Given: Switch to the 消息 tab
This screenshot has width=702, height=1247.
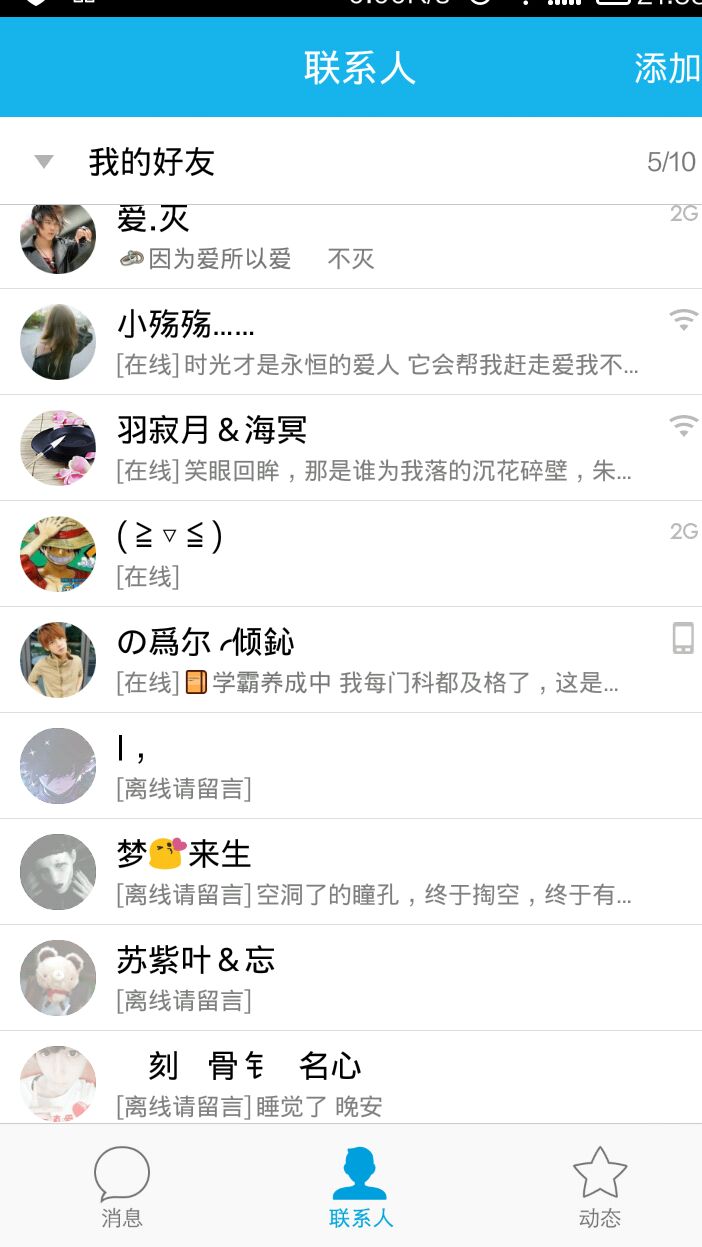Looking at the screenshot, I should 122,1187.
